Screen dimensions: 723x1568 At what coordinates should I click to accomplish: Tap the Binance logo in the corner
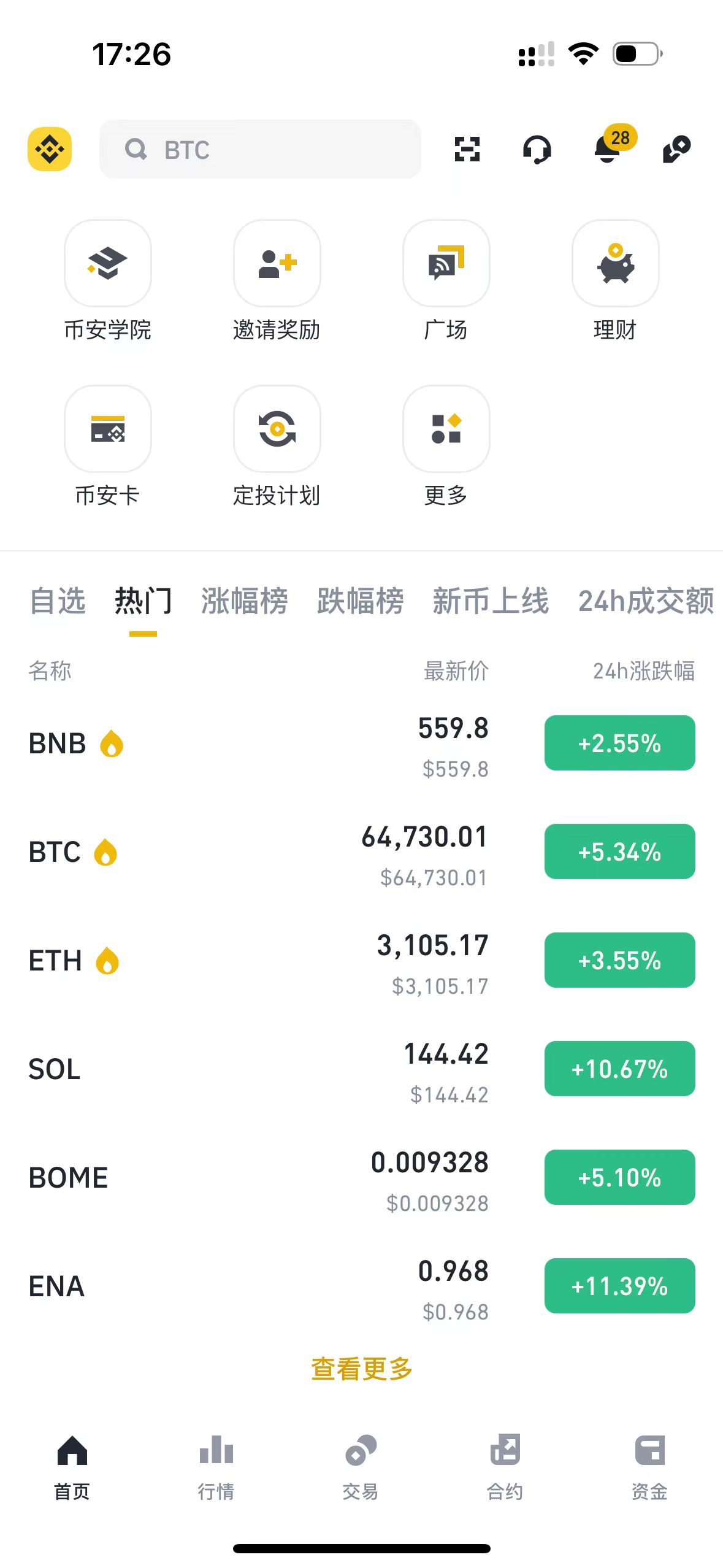pyautogui.click(x=50, y=148)
